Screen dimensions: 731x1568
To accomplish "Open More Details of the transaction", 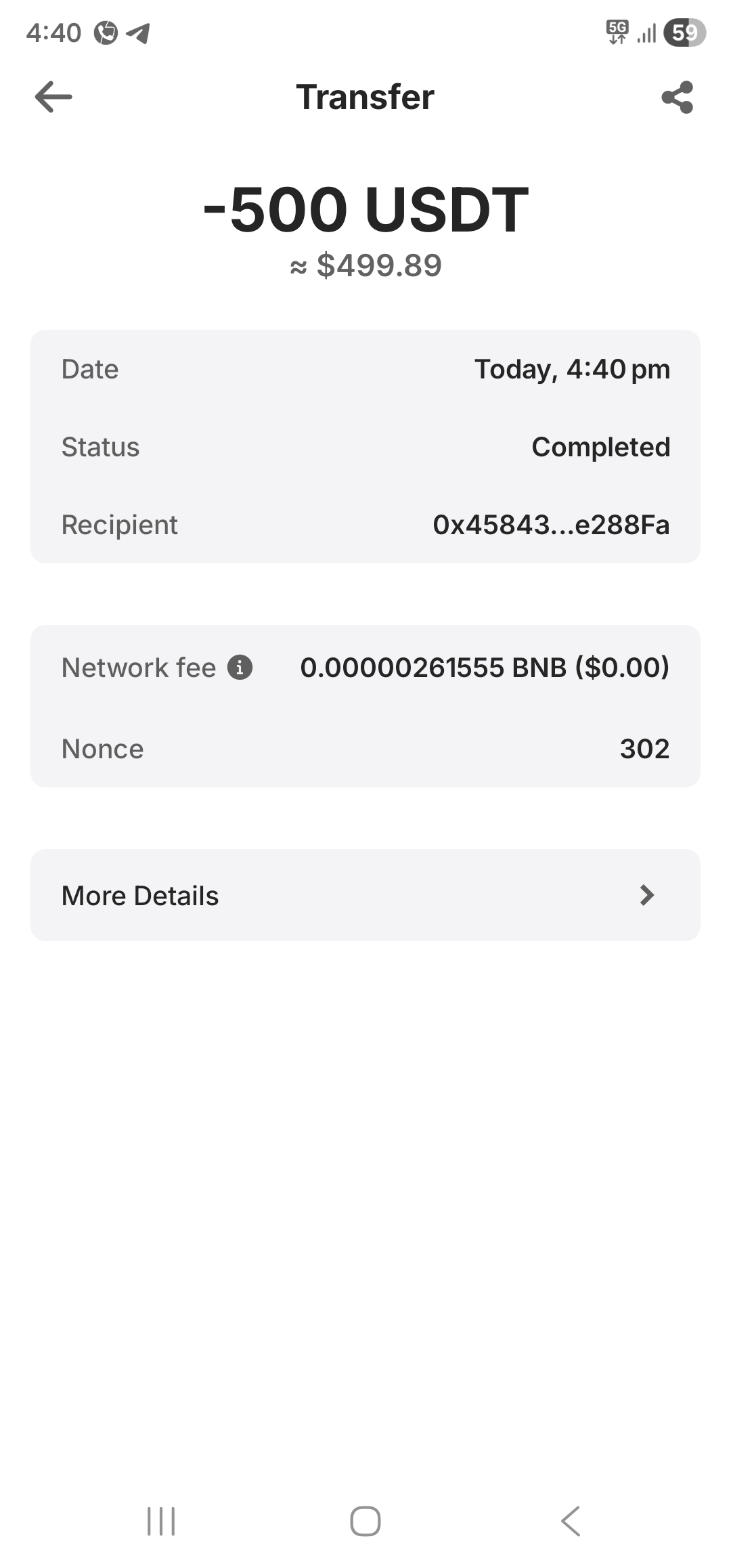I will (x=365, y=895).
